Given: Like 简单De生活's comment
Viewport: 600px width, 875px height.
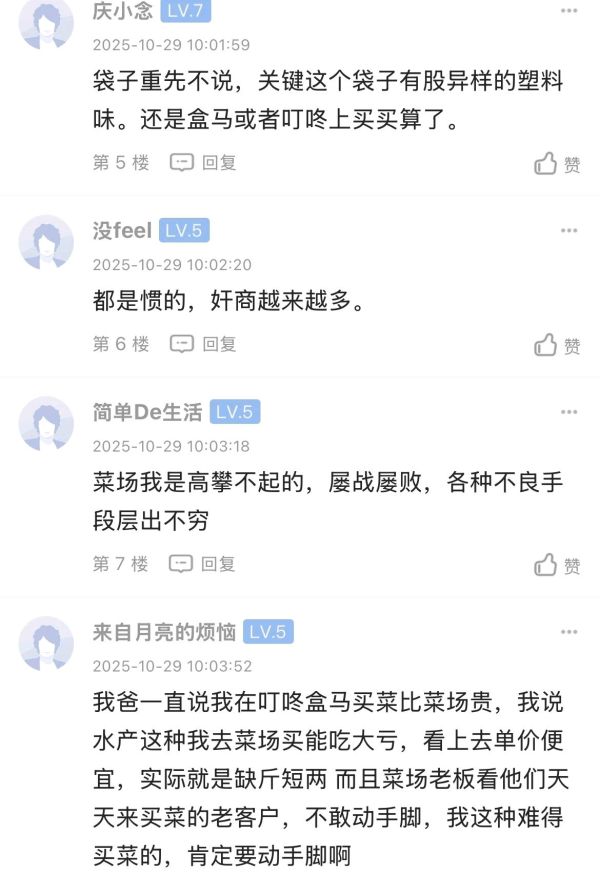Looking at the screenshot, I should coord(557,565).
